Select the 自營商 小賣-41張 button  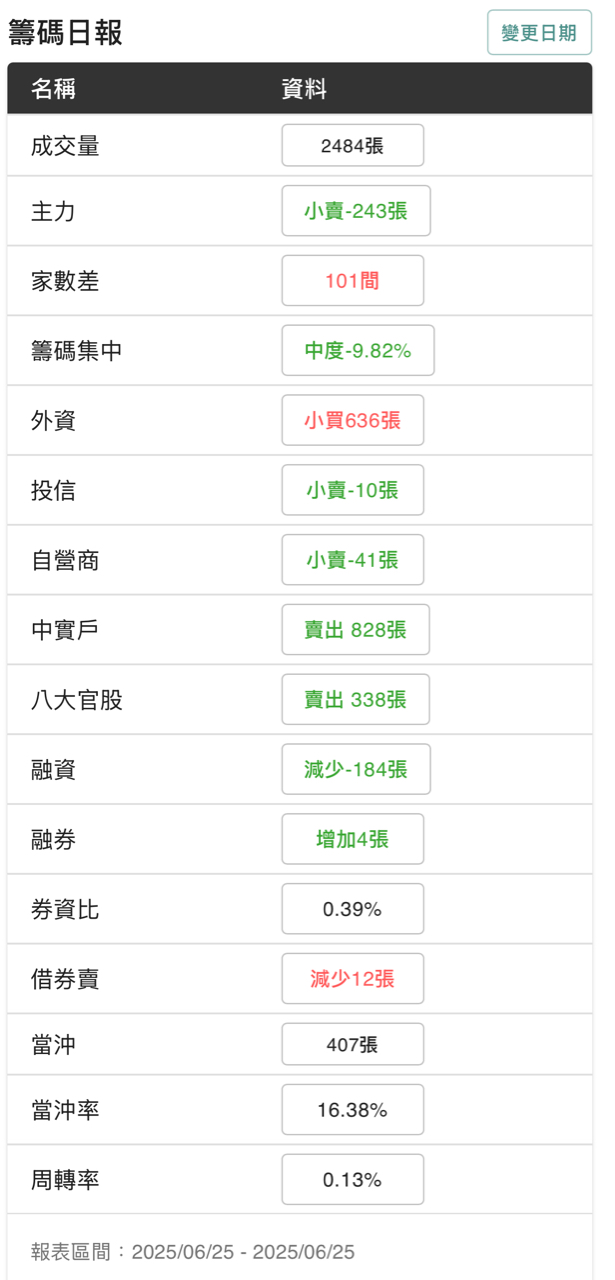pos(353,560)
